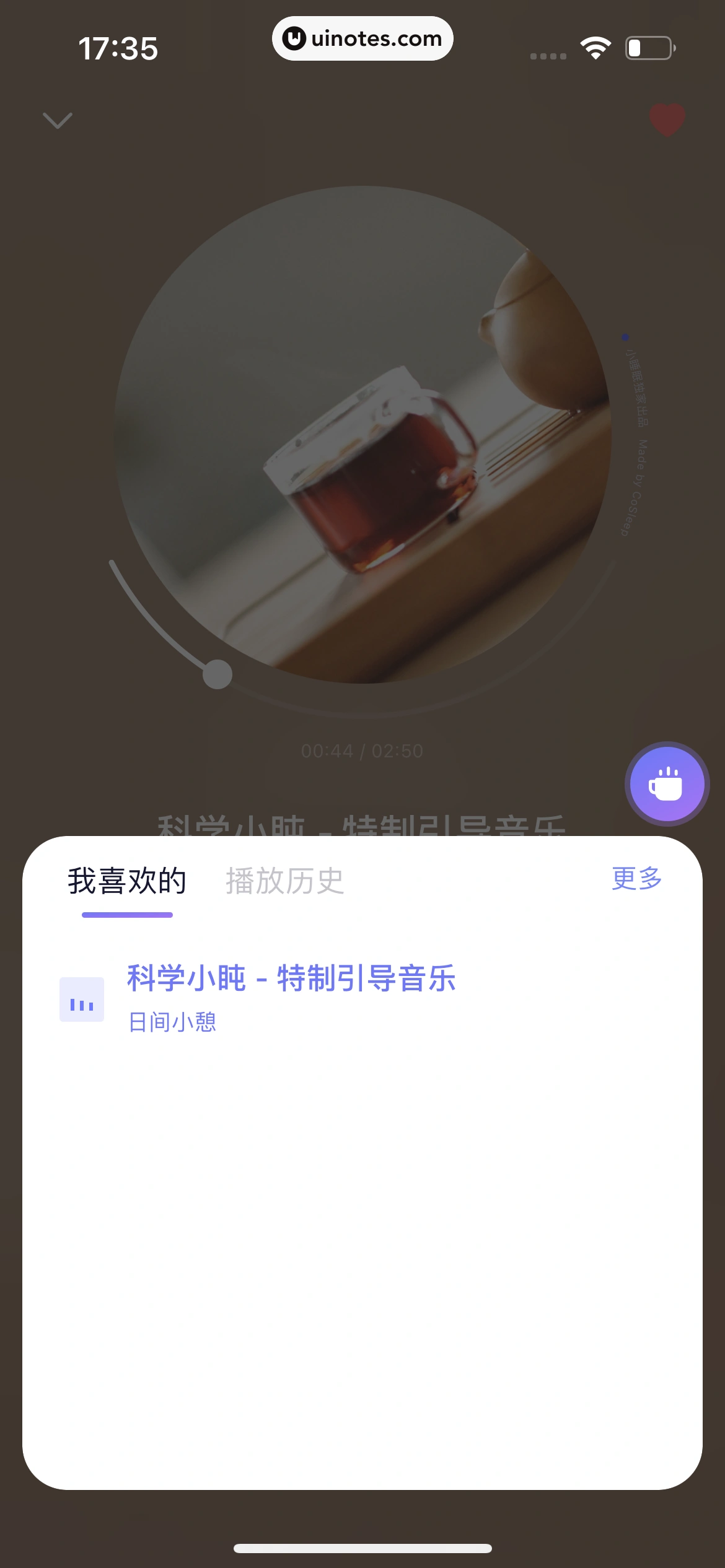
Task: Tap the playback time 00:44 / 02:50
Action: [x=362, y=751]
